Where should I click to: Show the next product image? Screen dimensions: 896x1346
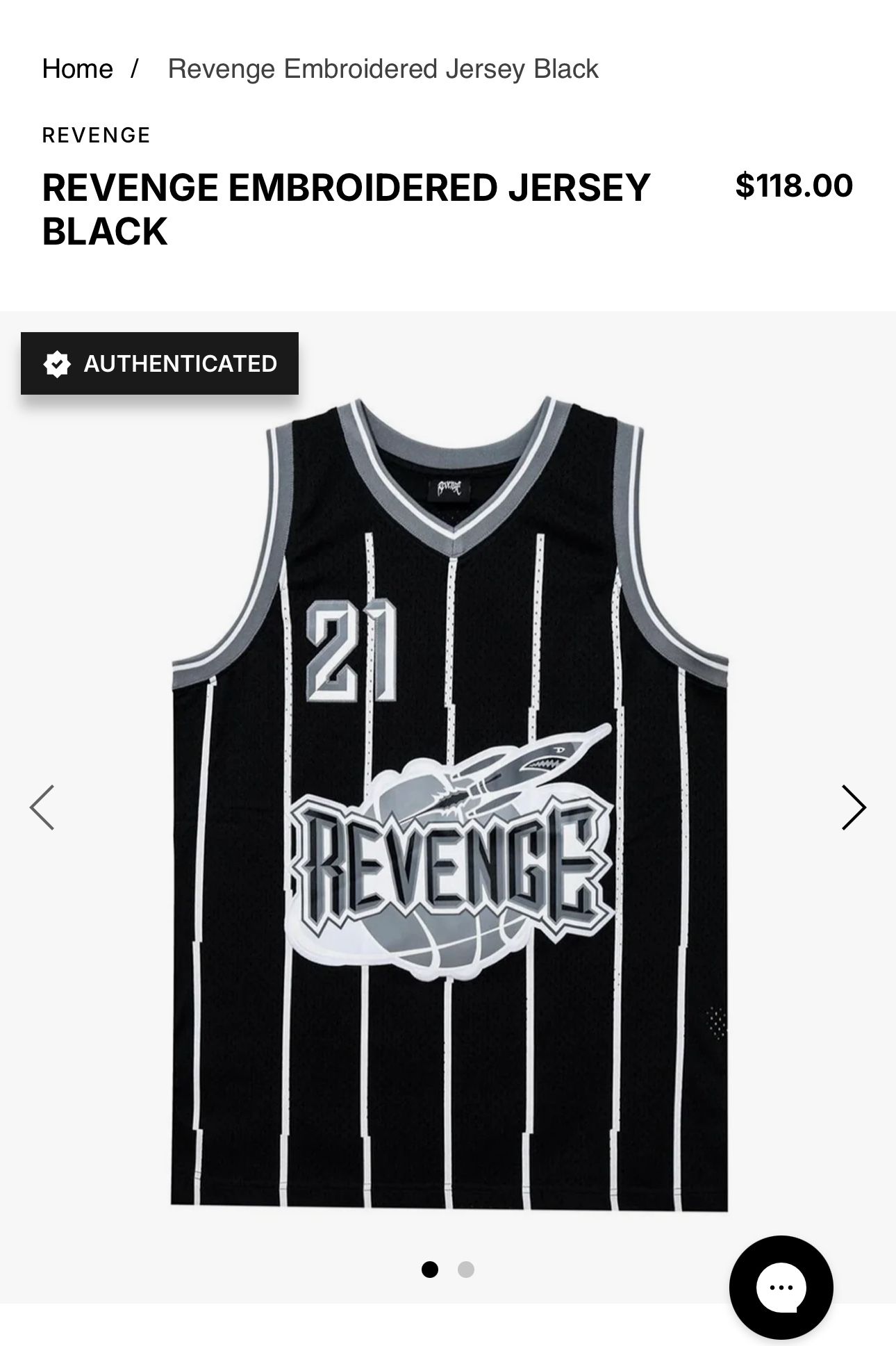[x=853, y=807]
